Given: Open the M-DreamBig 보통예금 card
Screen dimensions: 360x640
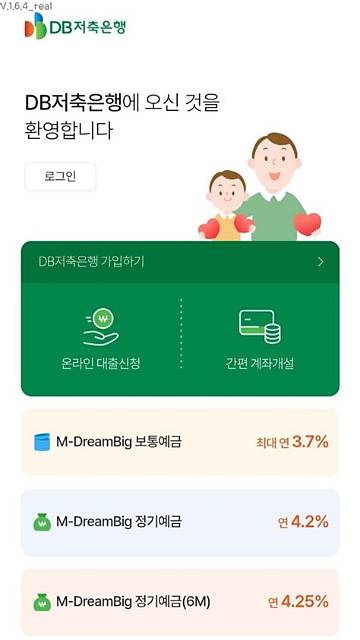Looking at the screenshot, I should click(180, 442).
